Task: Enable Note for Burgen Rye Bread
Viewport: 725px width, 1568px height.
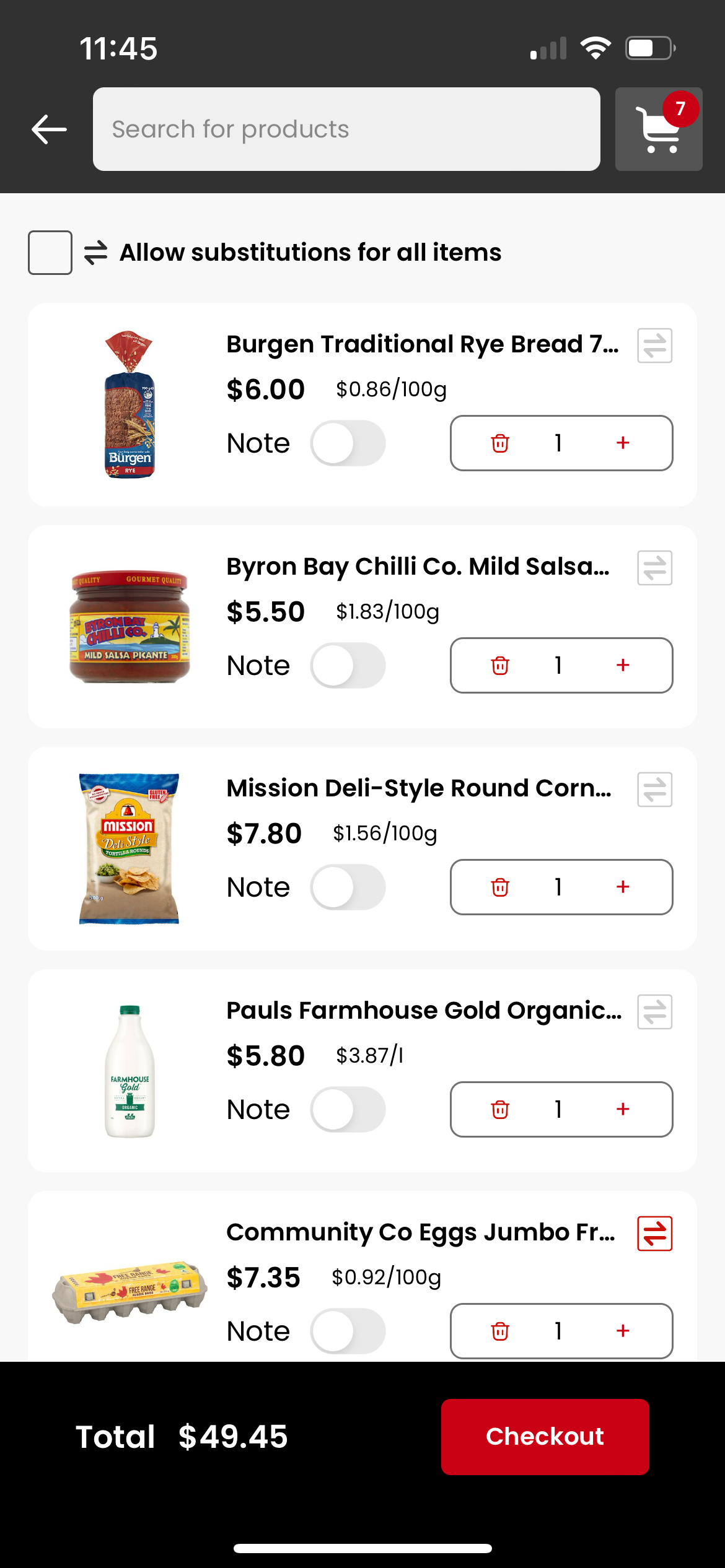Action: [348, 443]
